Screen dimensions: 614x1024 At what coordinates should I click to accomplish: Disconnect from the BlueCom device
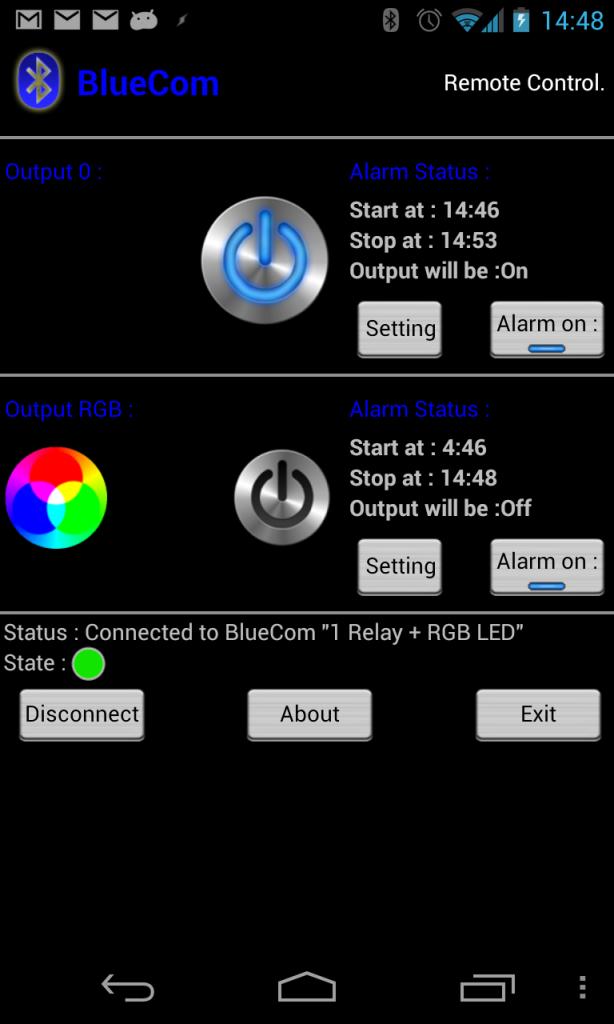82,714
